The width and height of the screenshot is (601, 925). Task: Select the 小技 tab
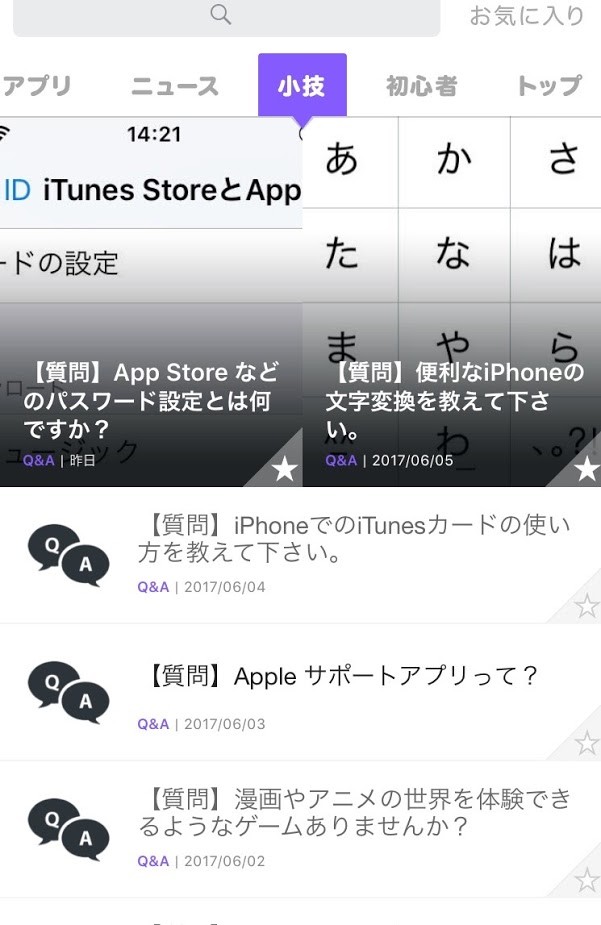point(302,86)
